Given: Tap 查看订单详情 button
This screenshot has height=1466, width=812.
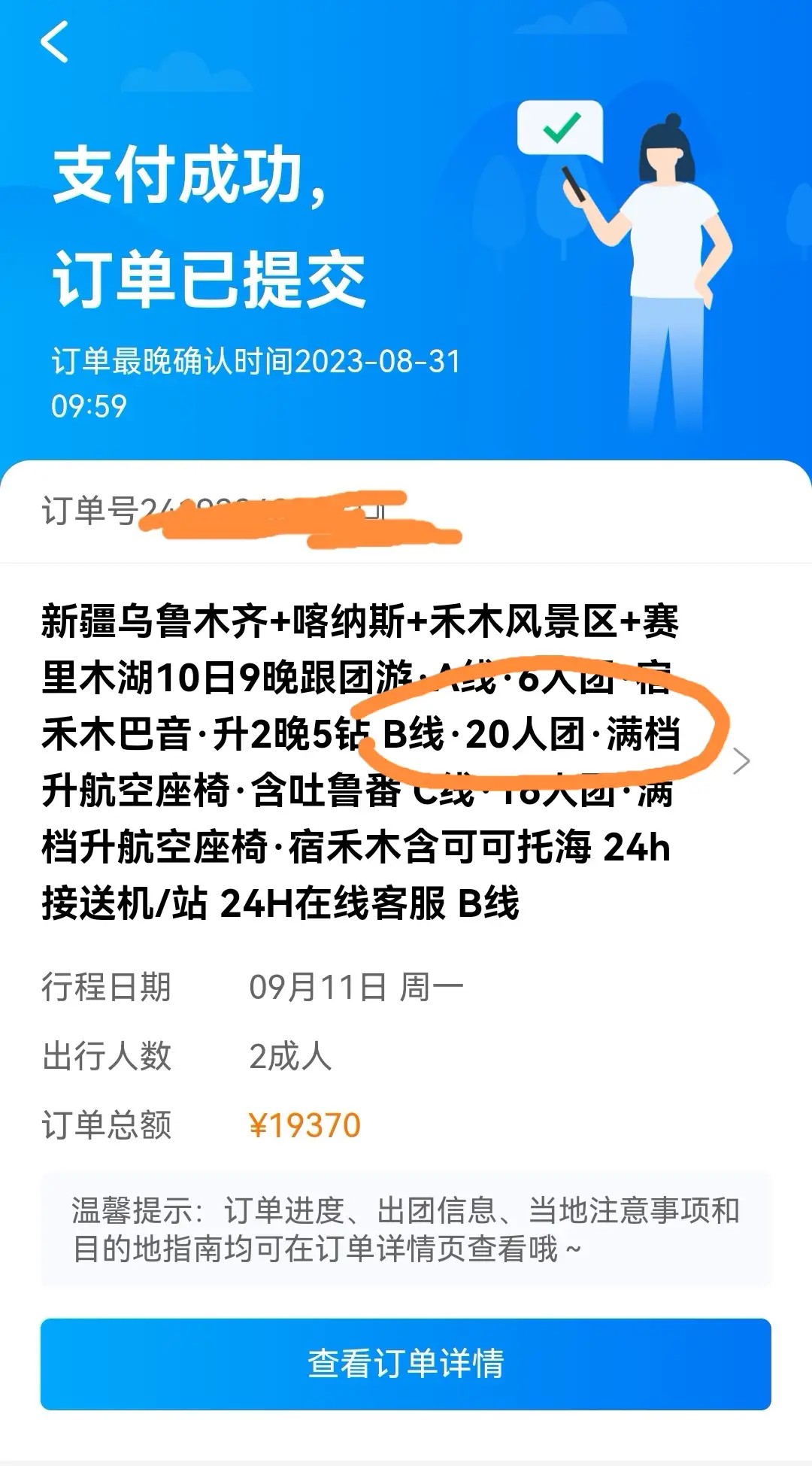Looking at the screenshot, I should (406, 1363).
